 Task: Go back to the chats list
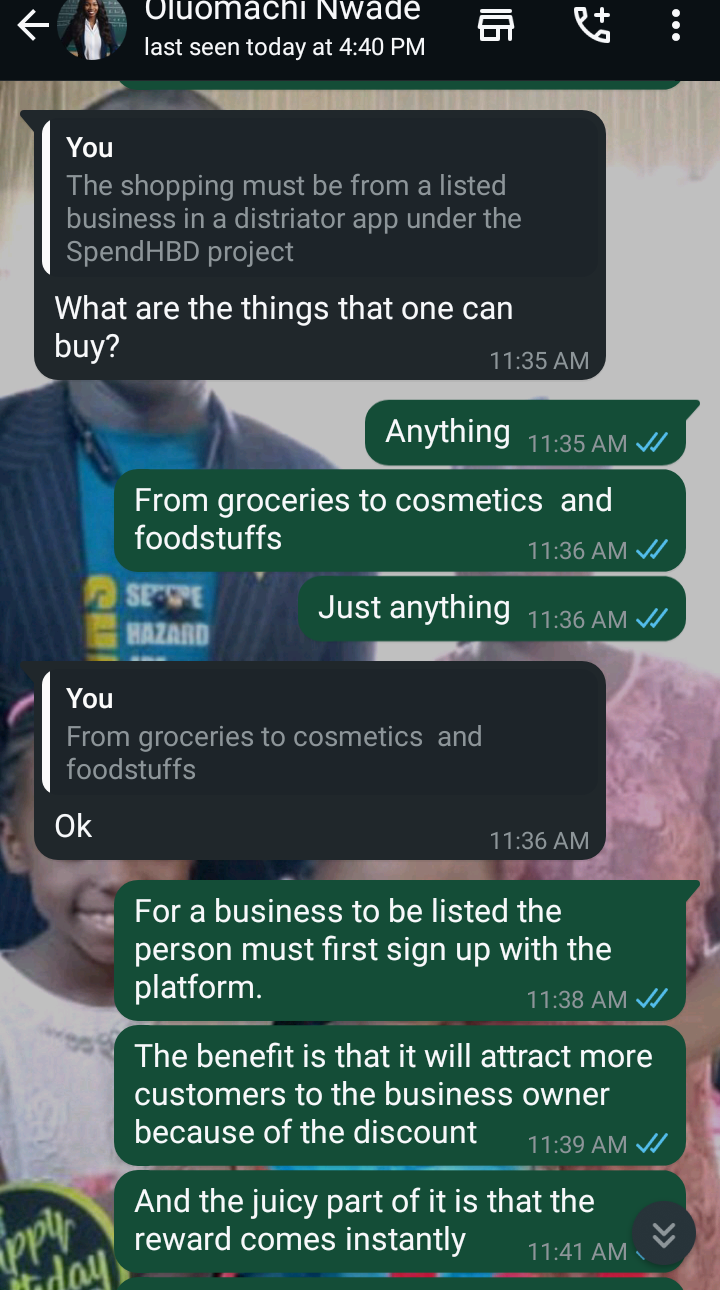pos(33,26)
